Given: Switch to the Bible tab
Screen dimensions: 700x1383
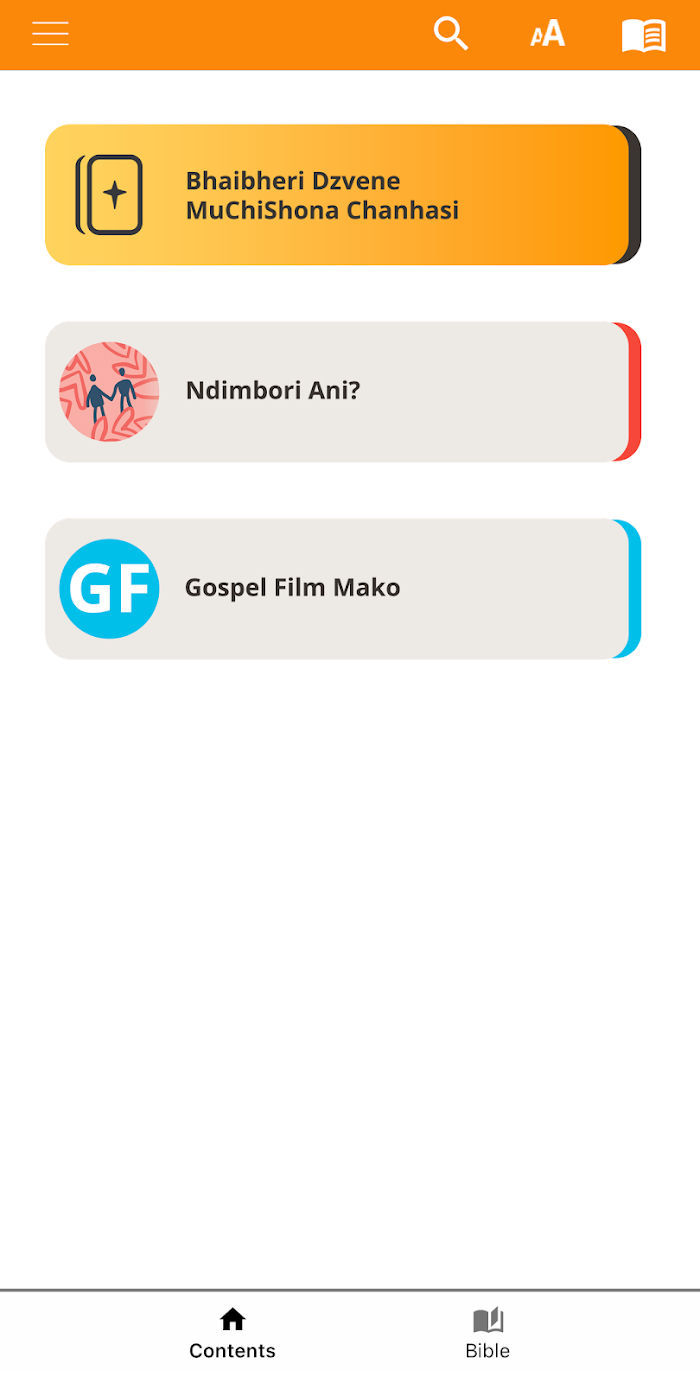Looking at the screenshot, I should 487,1334.
